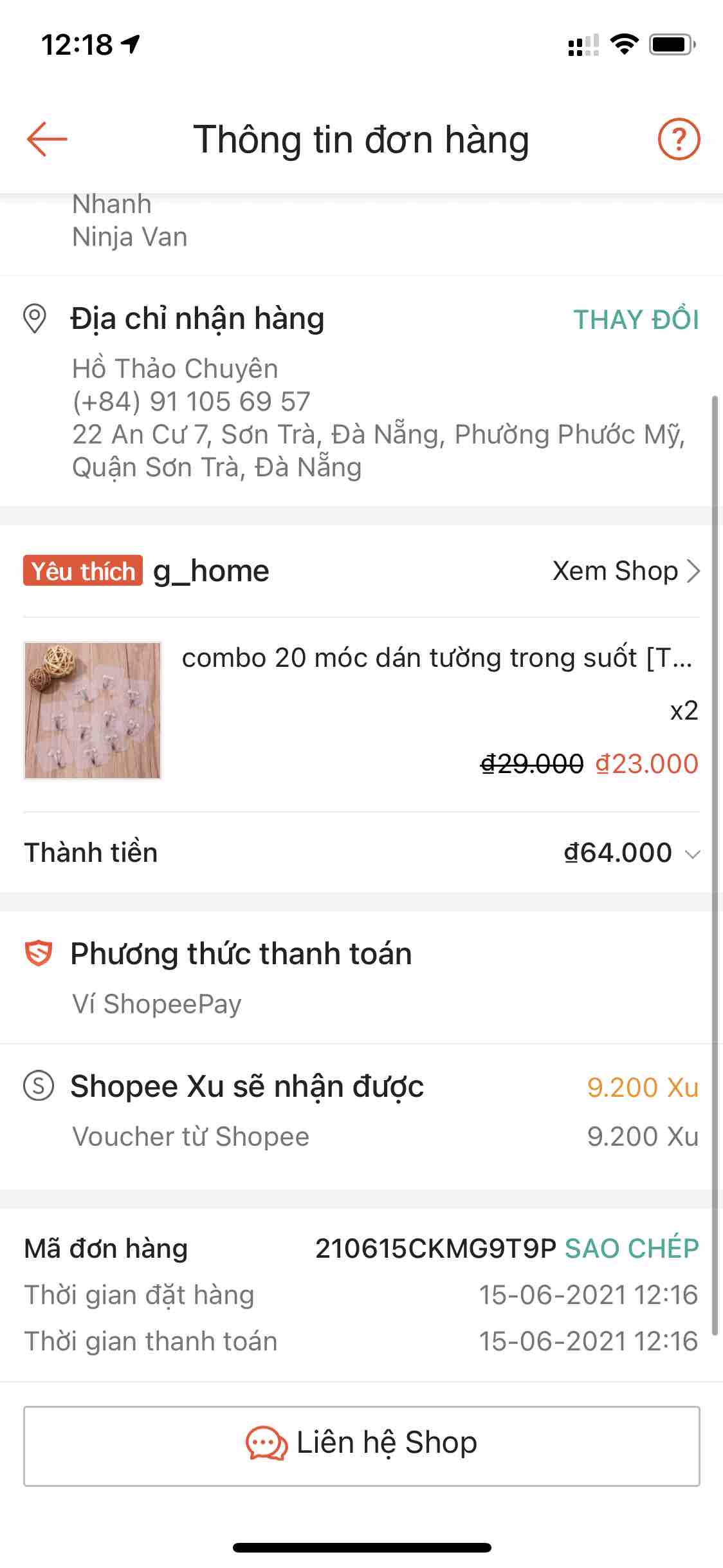Copy the order code with SAO CHÉP

(631, 1248)
